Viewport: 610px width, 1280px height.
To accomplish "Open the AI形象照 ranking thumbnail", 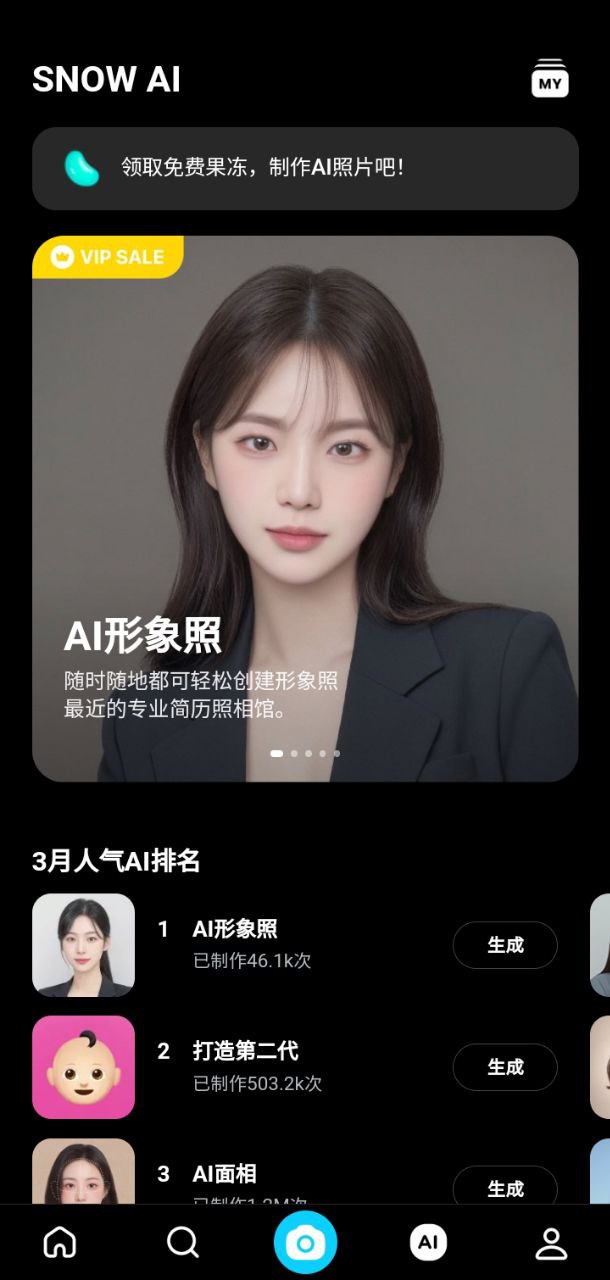I will pyautogui.click(x=84, y=945).
